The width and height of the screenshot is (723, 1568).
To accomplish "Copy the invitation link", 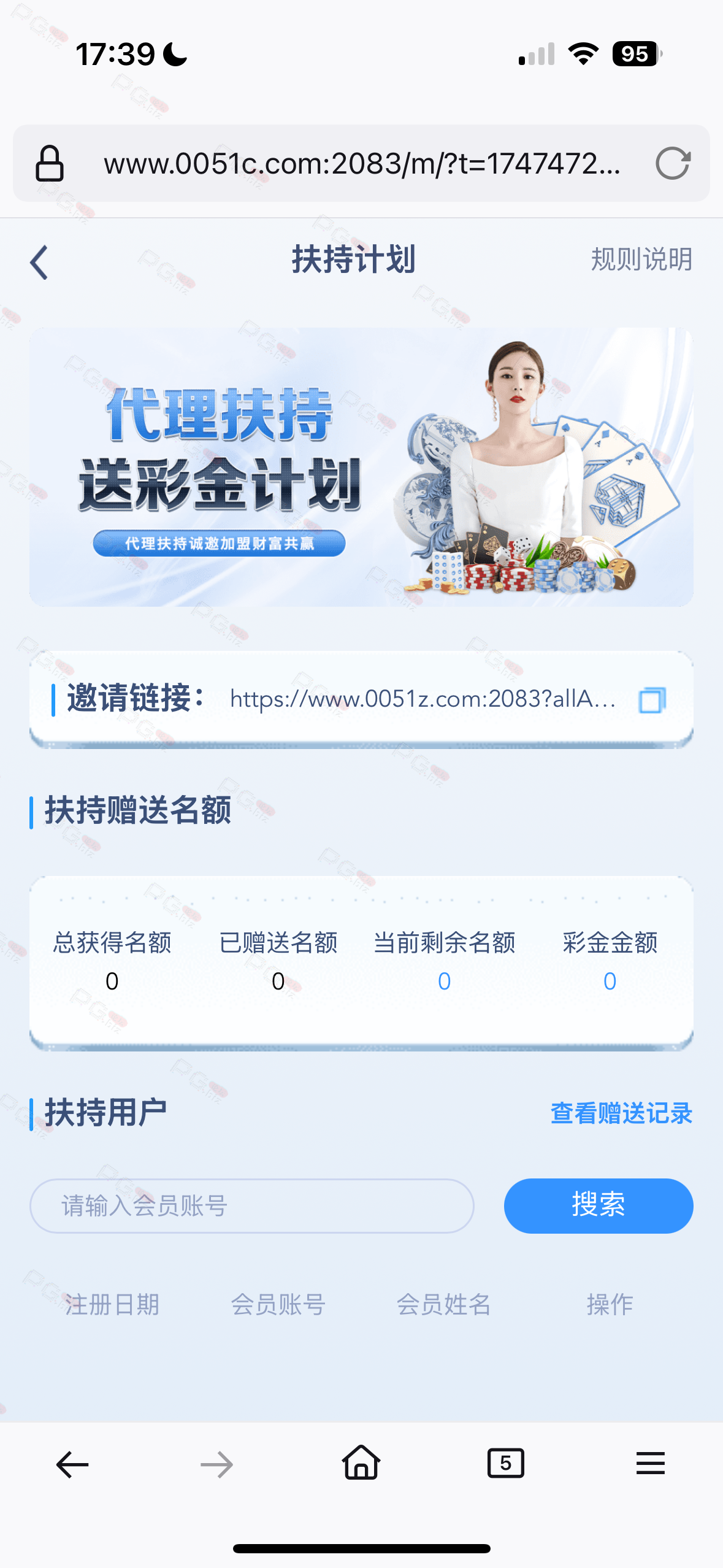I will point(652,700).
